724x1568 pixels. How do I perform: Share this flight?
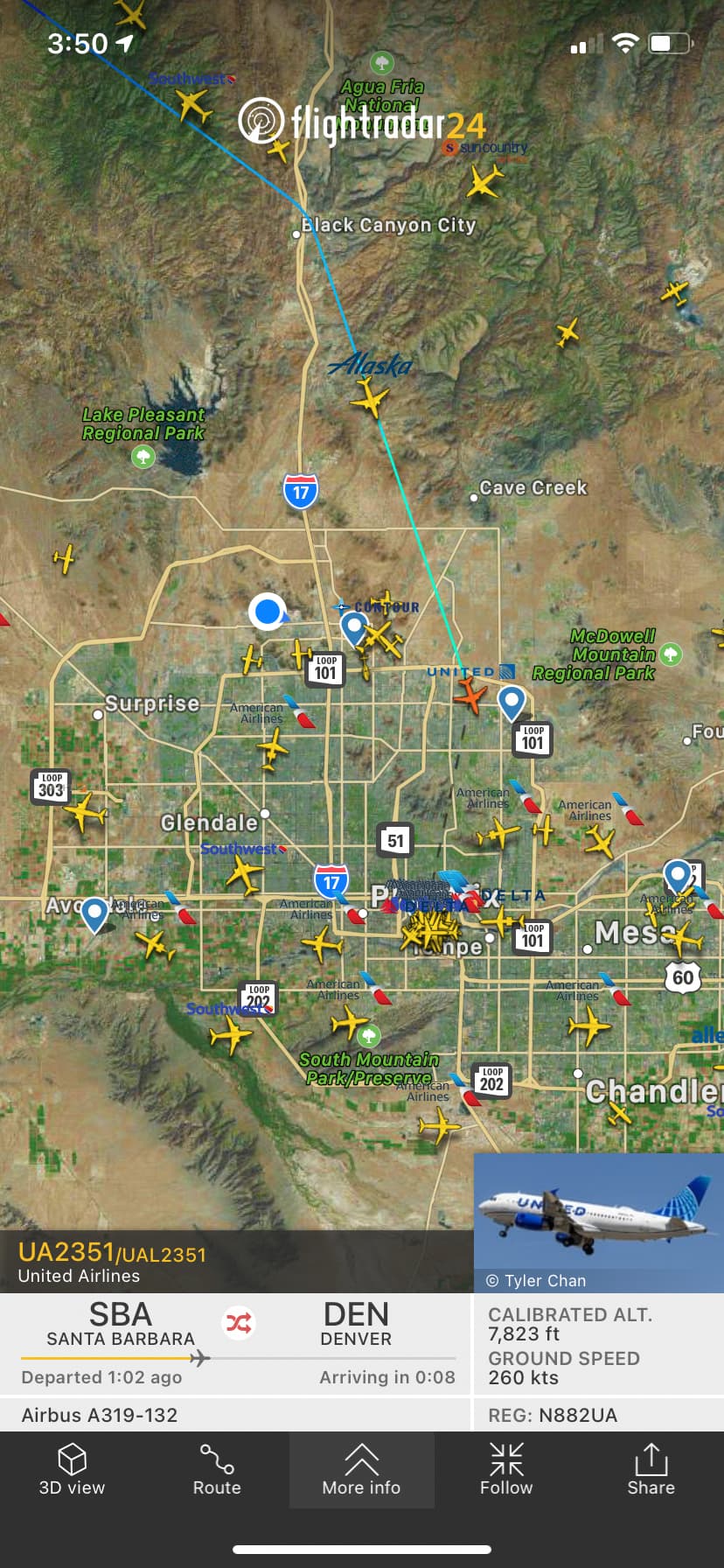coord(651,1471)
